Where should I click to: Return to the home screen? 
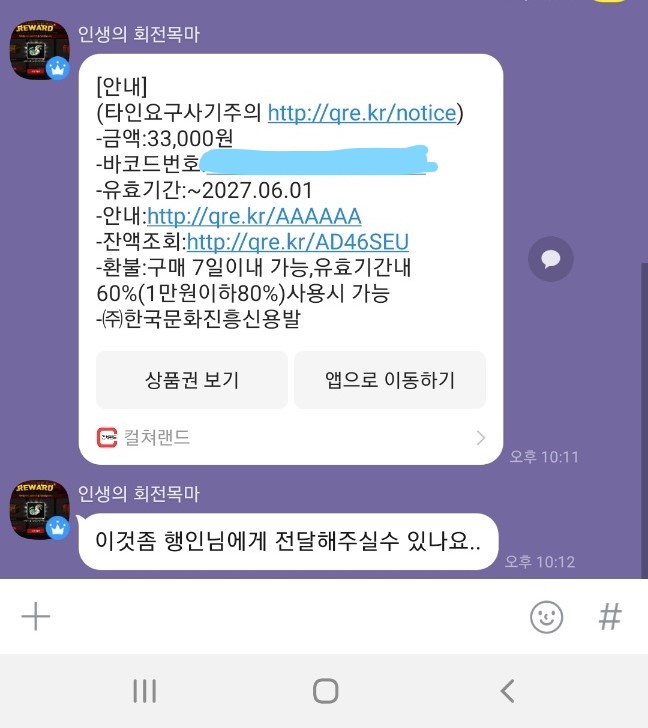pyautogui.click(x=325, y=690)
